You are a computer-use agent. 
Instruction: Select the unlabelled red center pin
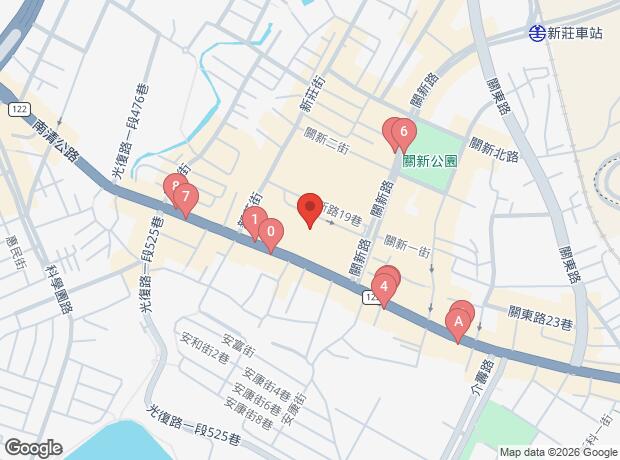point(310,208)
